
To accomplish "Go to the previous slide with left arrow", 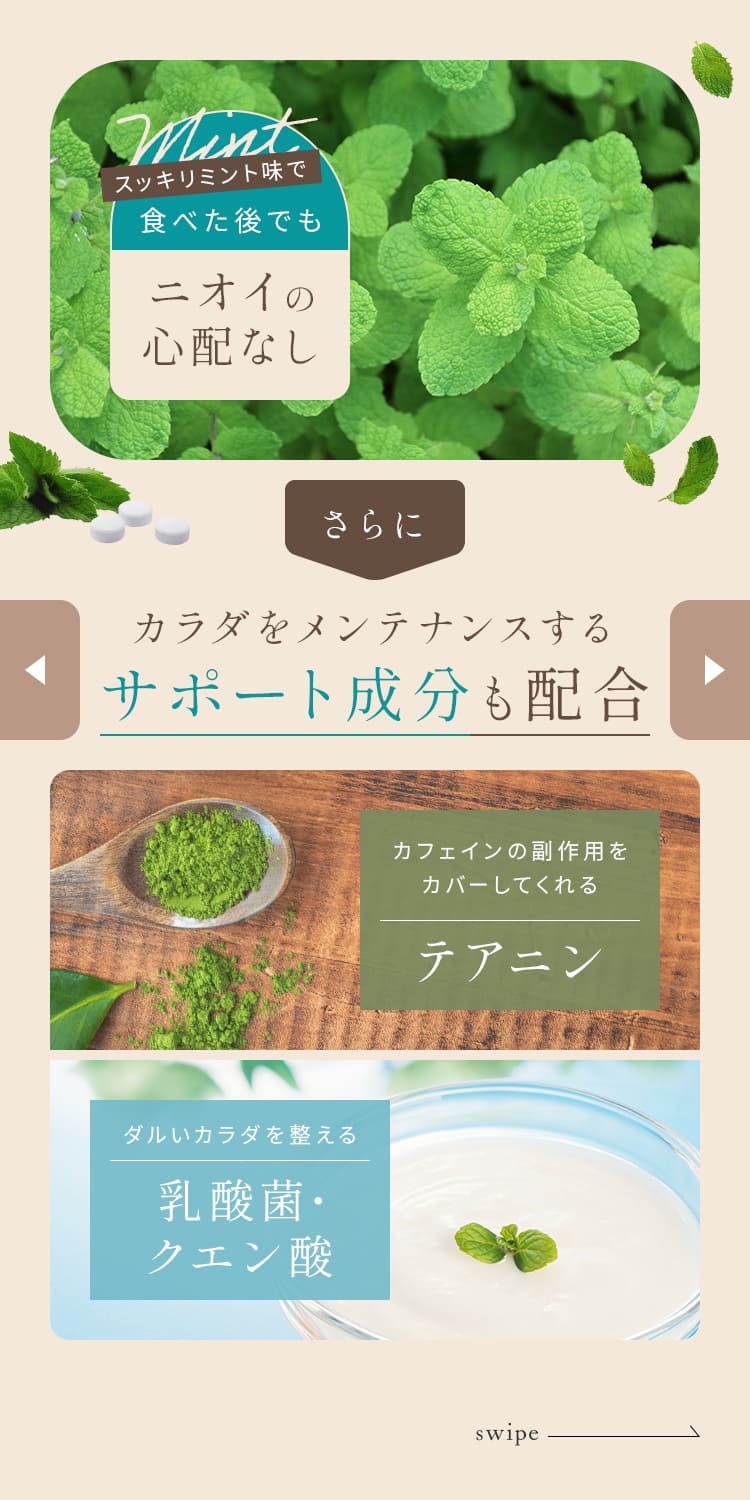I will click(x=38, y=669).
